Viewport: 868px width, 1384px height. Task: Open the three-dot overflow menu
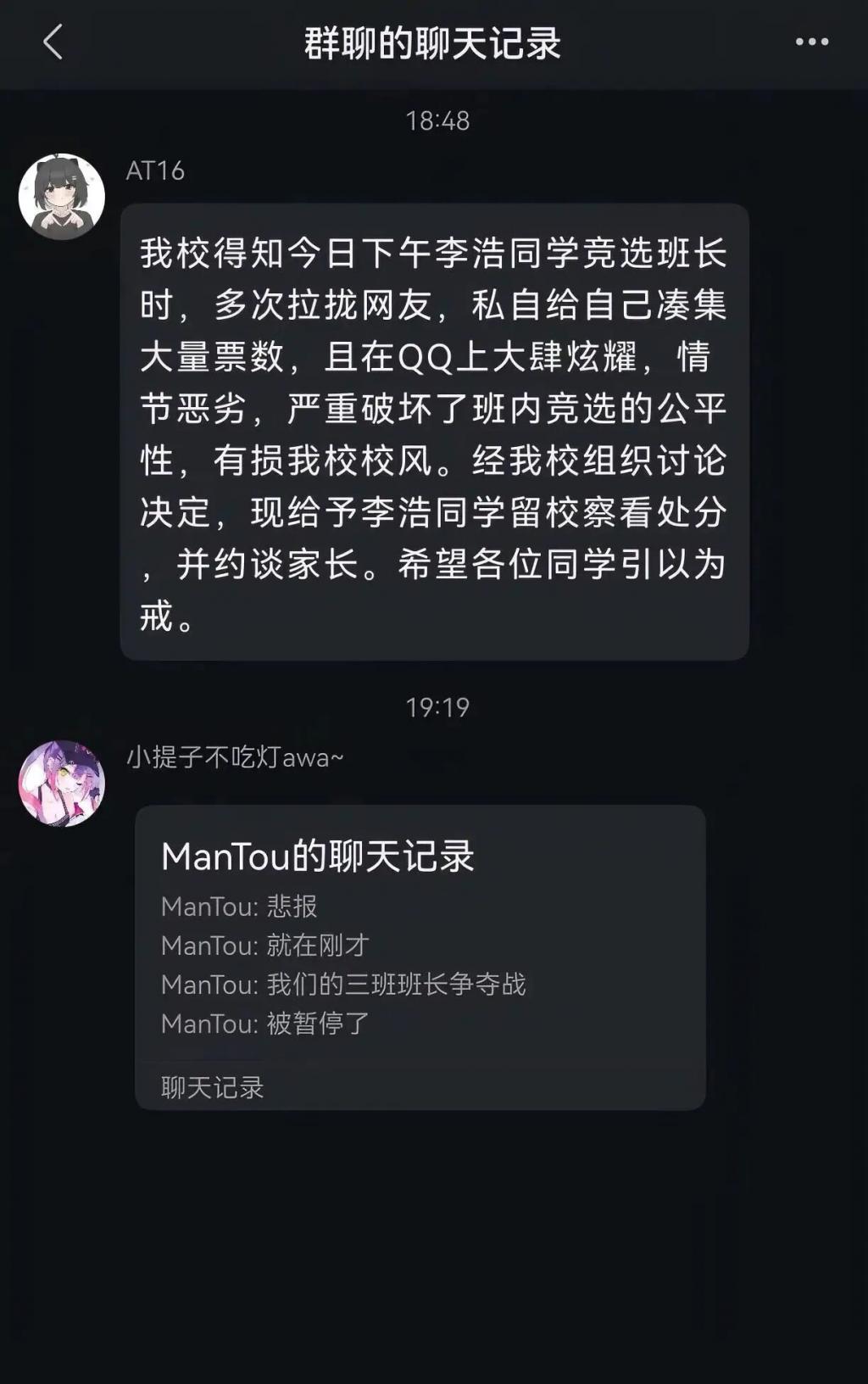coord(811,42)
